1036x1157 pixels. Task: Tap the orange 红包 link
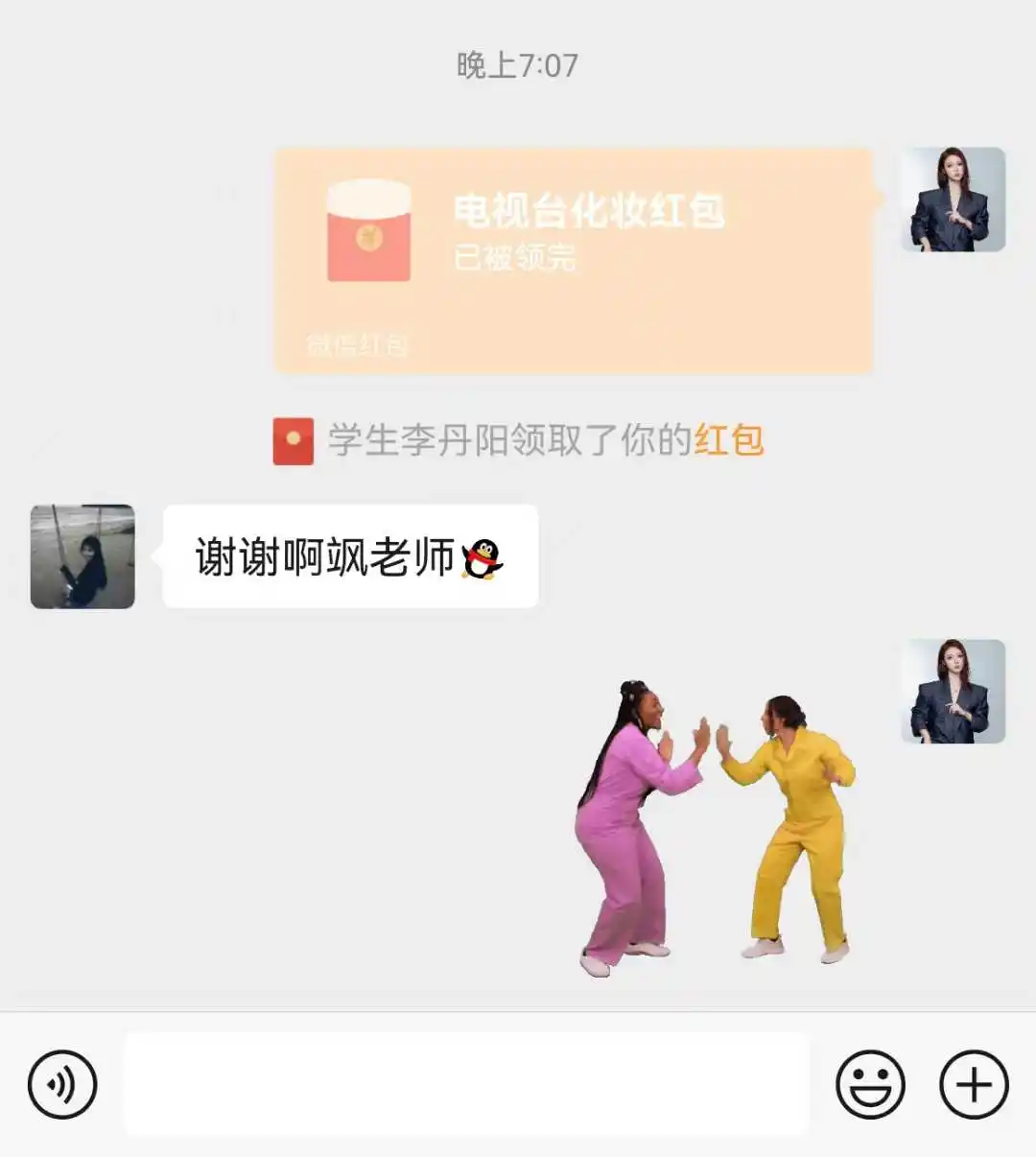click(x=728, y=440)
